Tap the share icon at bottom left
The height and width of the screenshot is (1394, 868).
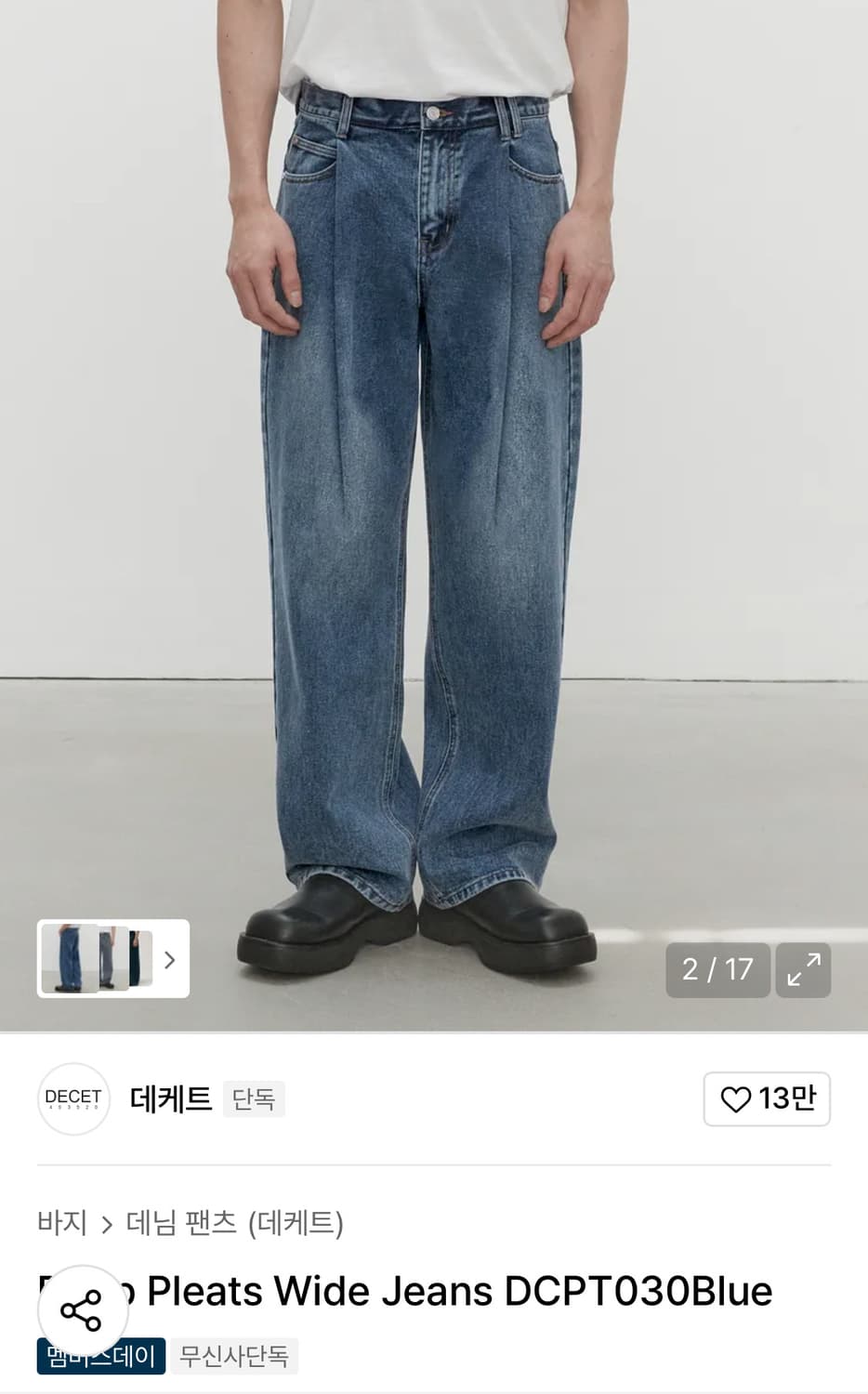82,1309
